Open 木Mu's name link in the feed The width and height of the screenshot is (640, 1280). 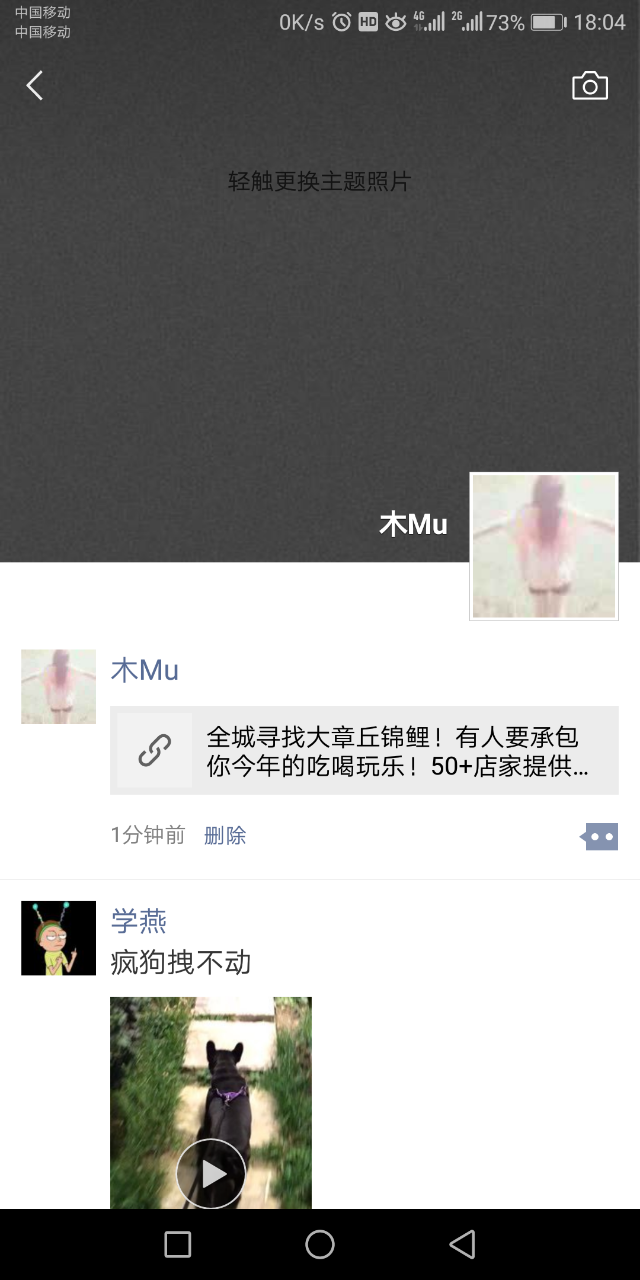[x=145, y=670]
